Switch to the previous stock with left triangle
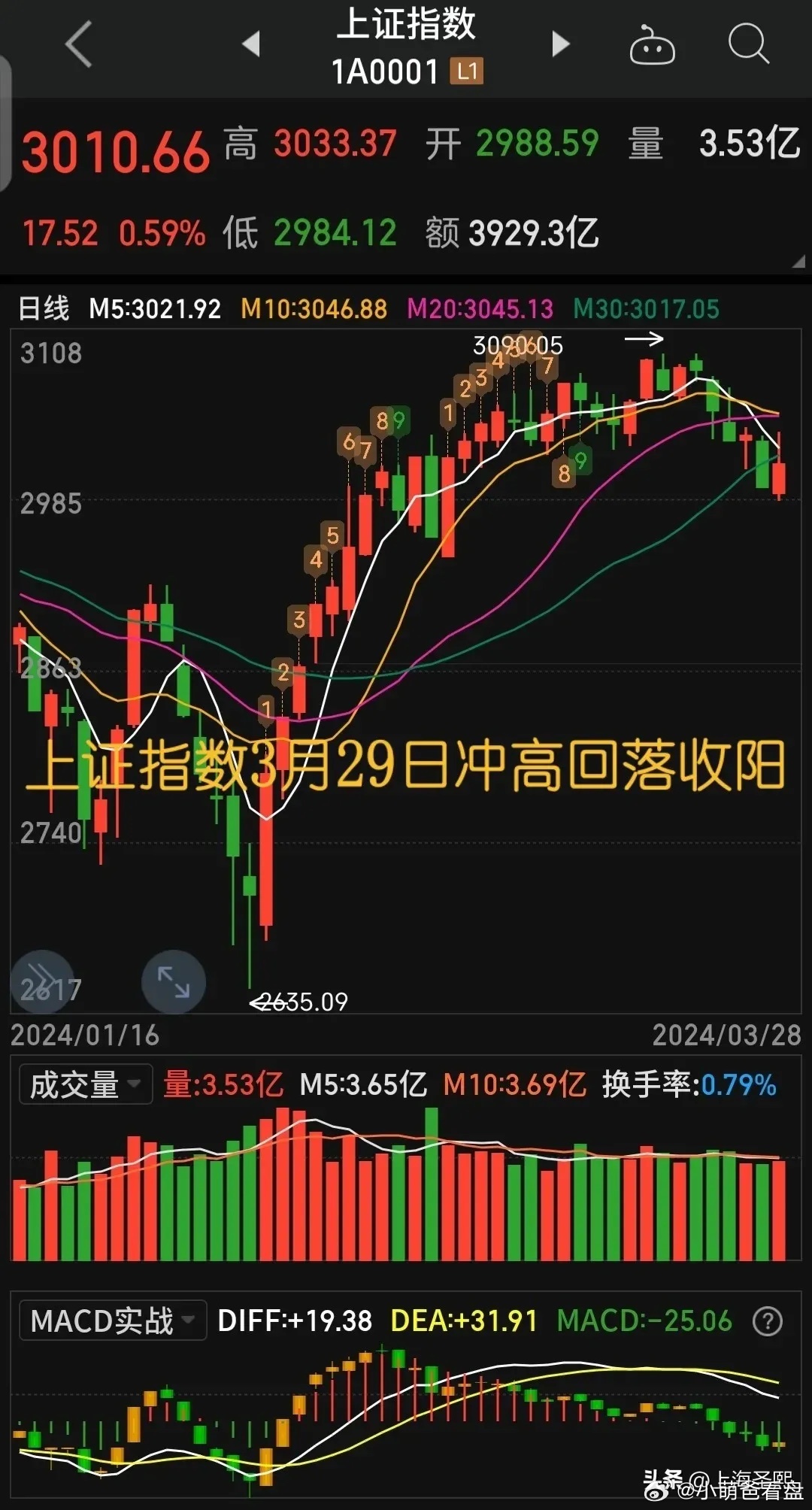The image size is (812, 1510). pyautogui.click(x=251, y=44)
